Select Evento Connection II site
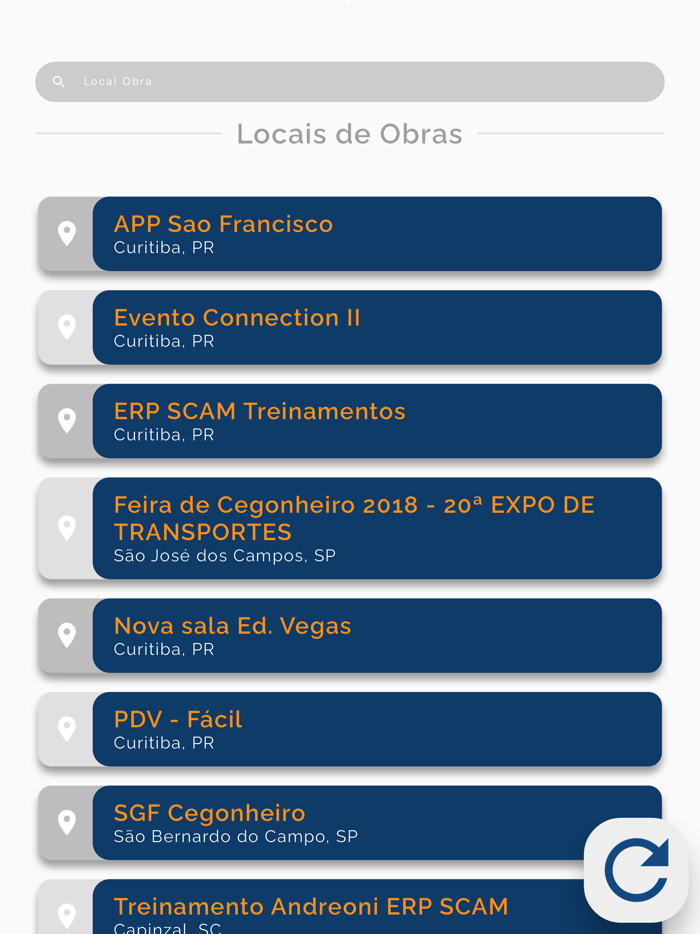Image resolution: width=700 pixels, height=934 pixels. [x=376, y=328]
